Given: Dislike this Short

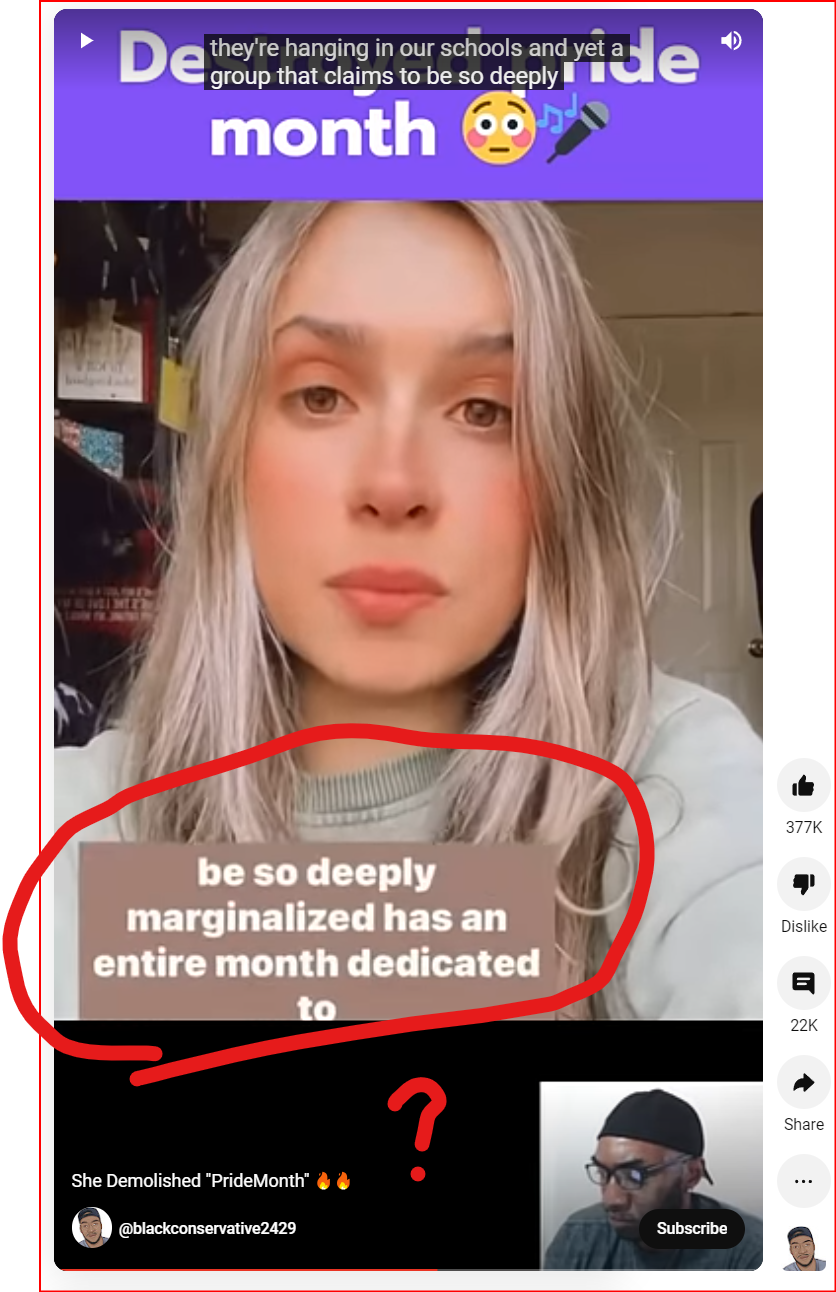Looking at the screenshot, I should (x=803, y=885).
